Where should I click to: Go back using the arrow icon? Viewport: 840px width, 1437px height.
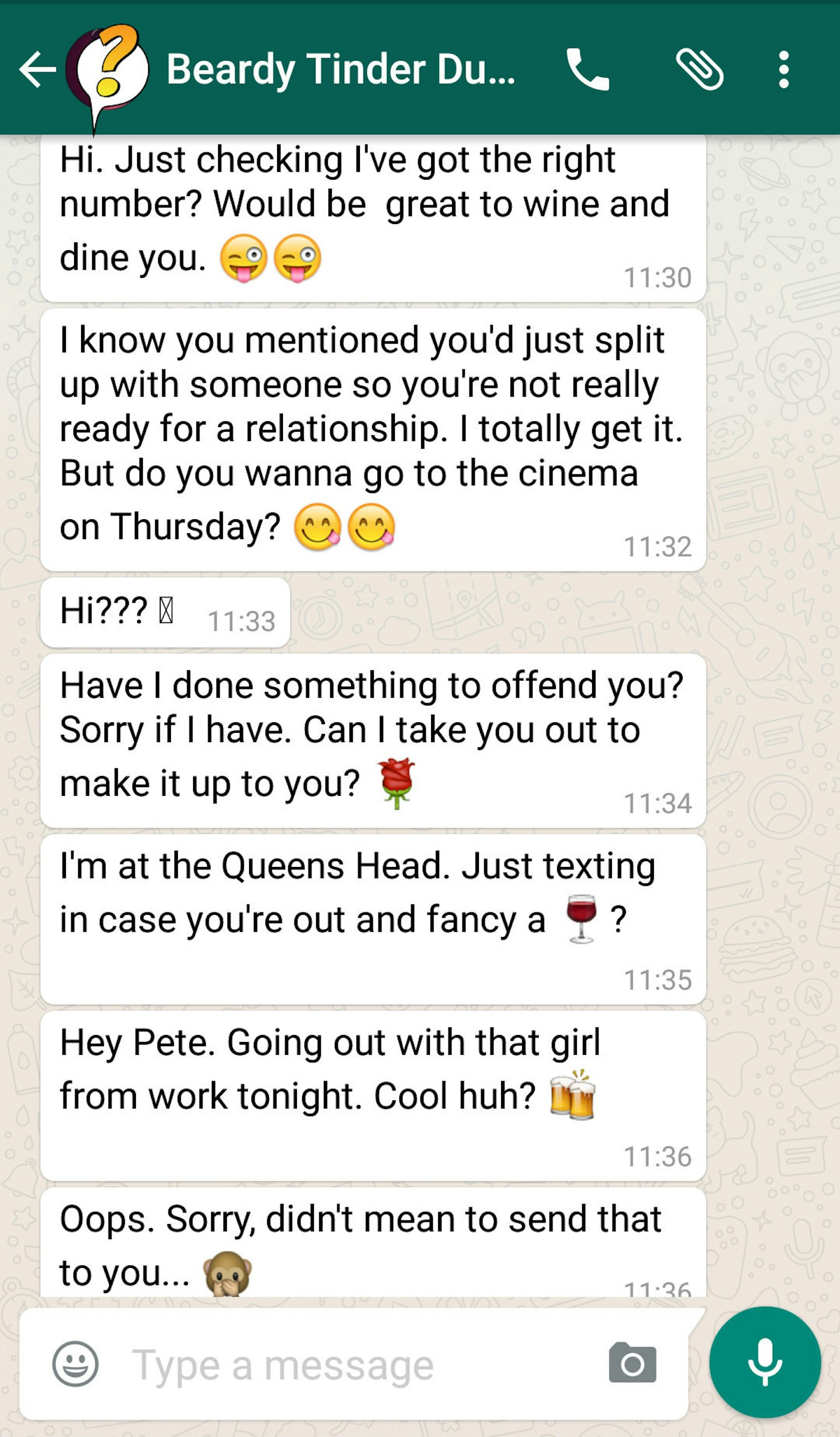click(37, 69)
